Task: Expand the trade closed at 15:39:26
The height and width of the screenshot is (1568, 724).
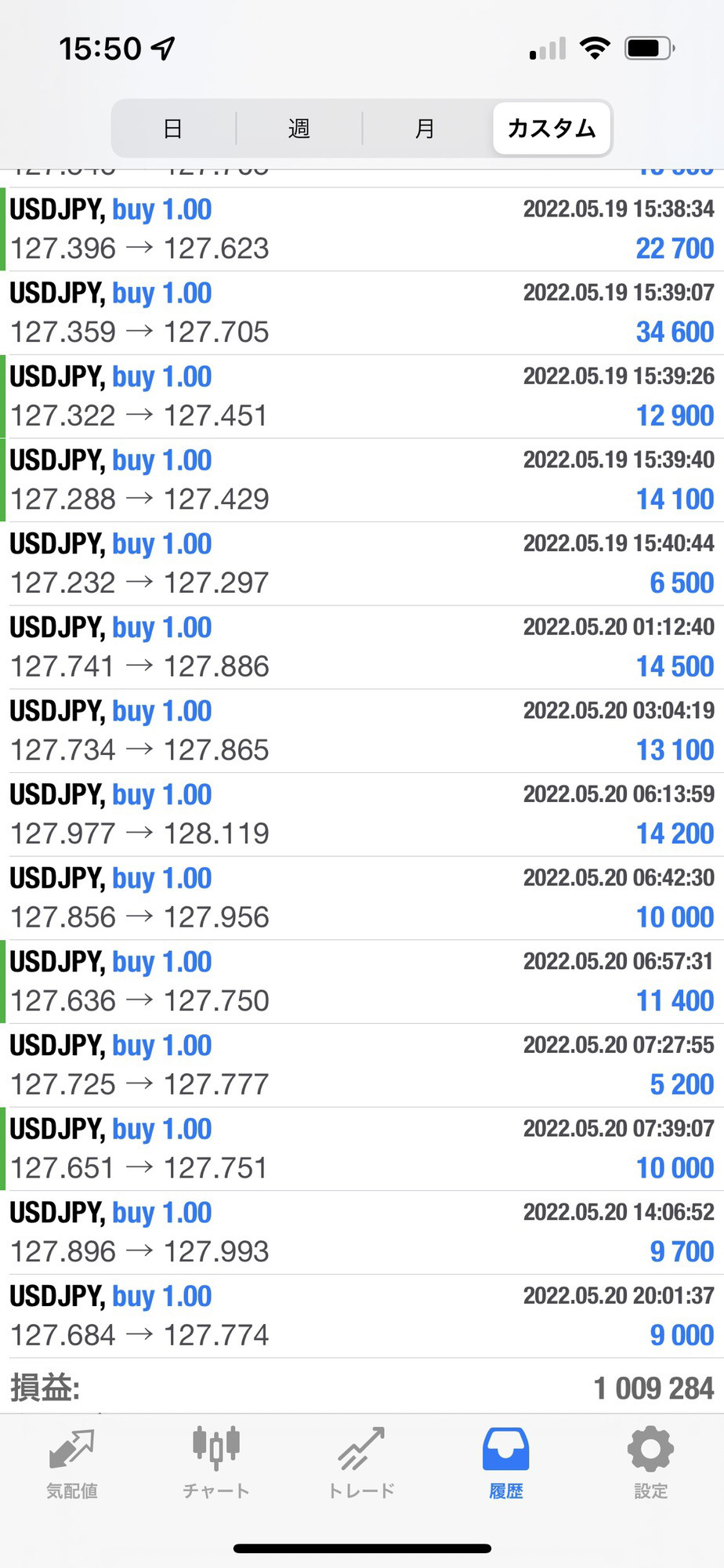Action: pyautogui.click(x=362, y=397)
